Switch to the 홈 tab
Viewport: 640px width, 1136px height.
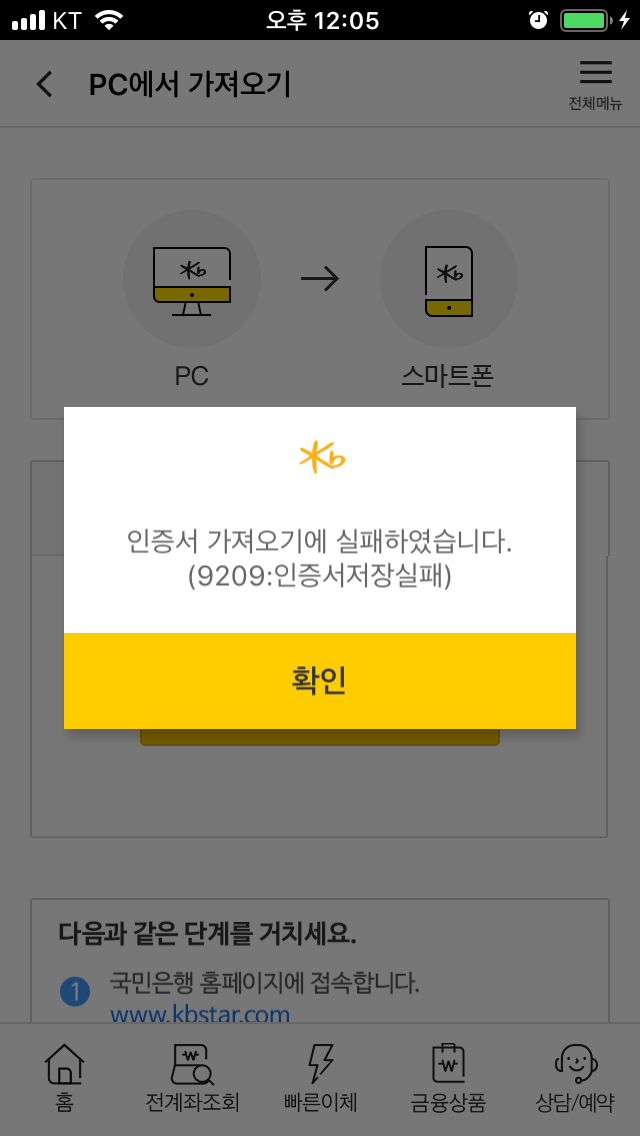coord(64,1077)
